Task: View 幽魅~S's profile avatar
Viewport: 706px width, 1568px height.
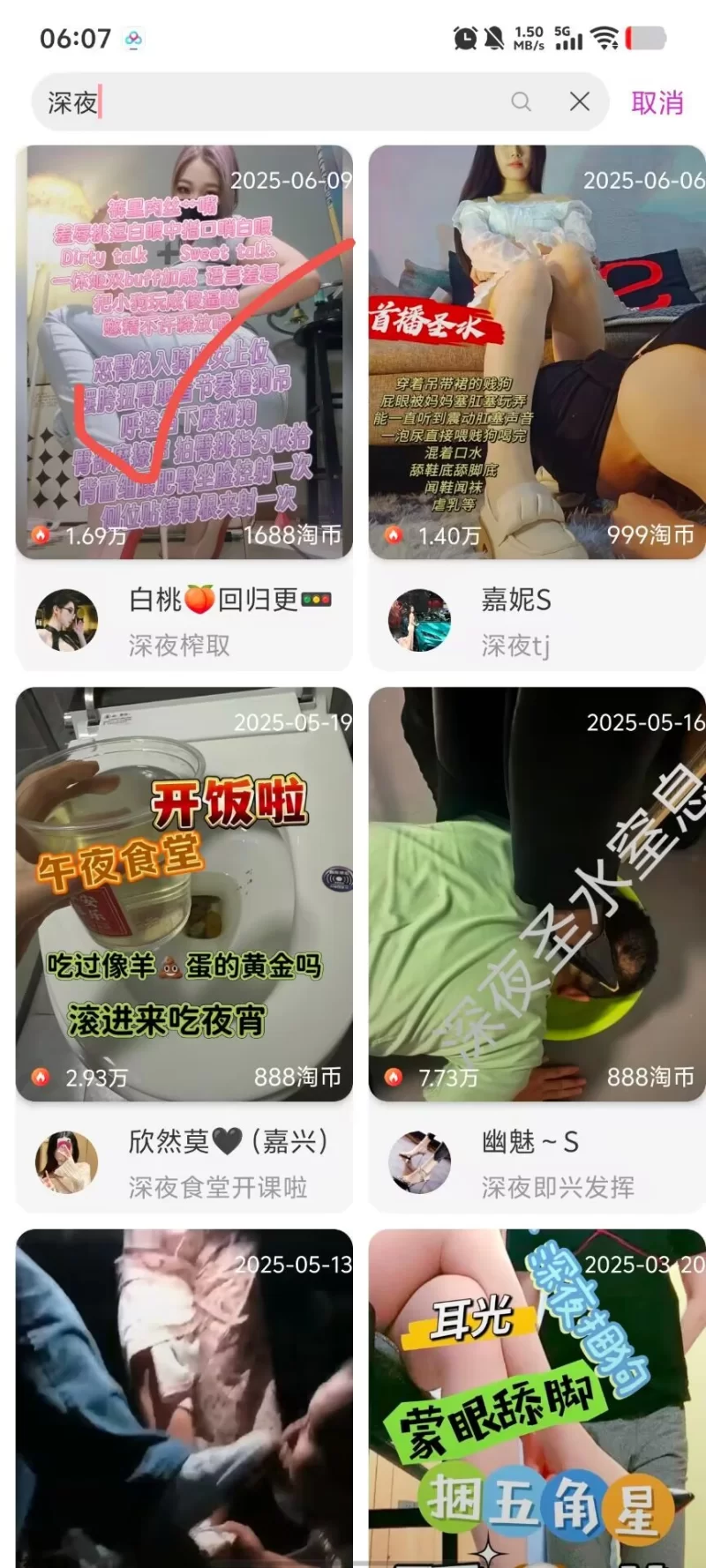Action: (x=419, y=1162)
